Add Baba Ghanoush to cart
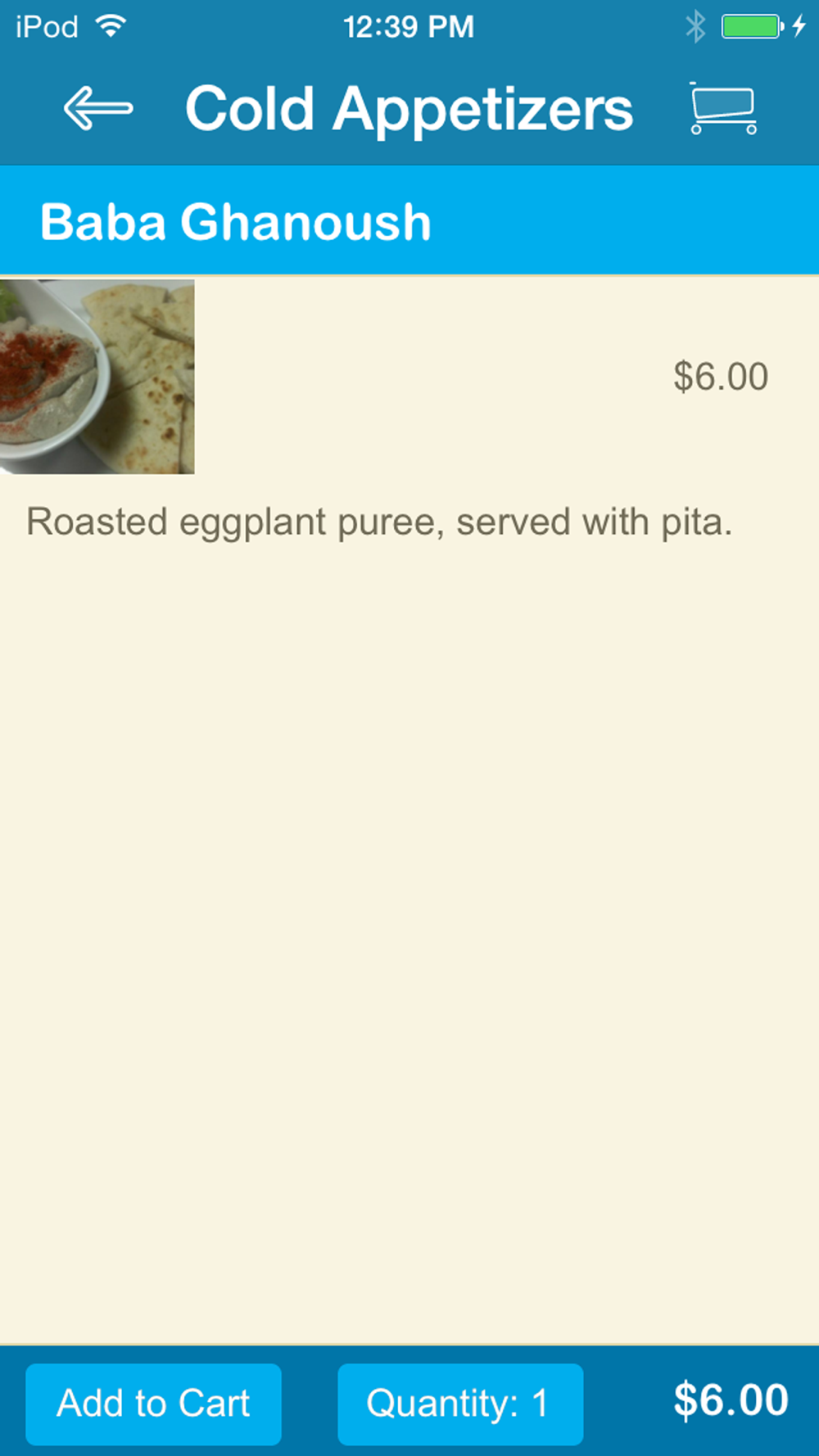The image size is (819, 1456). point(153,1404)
